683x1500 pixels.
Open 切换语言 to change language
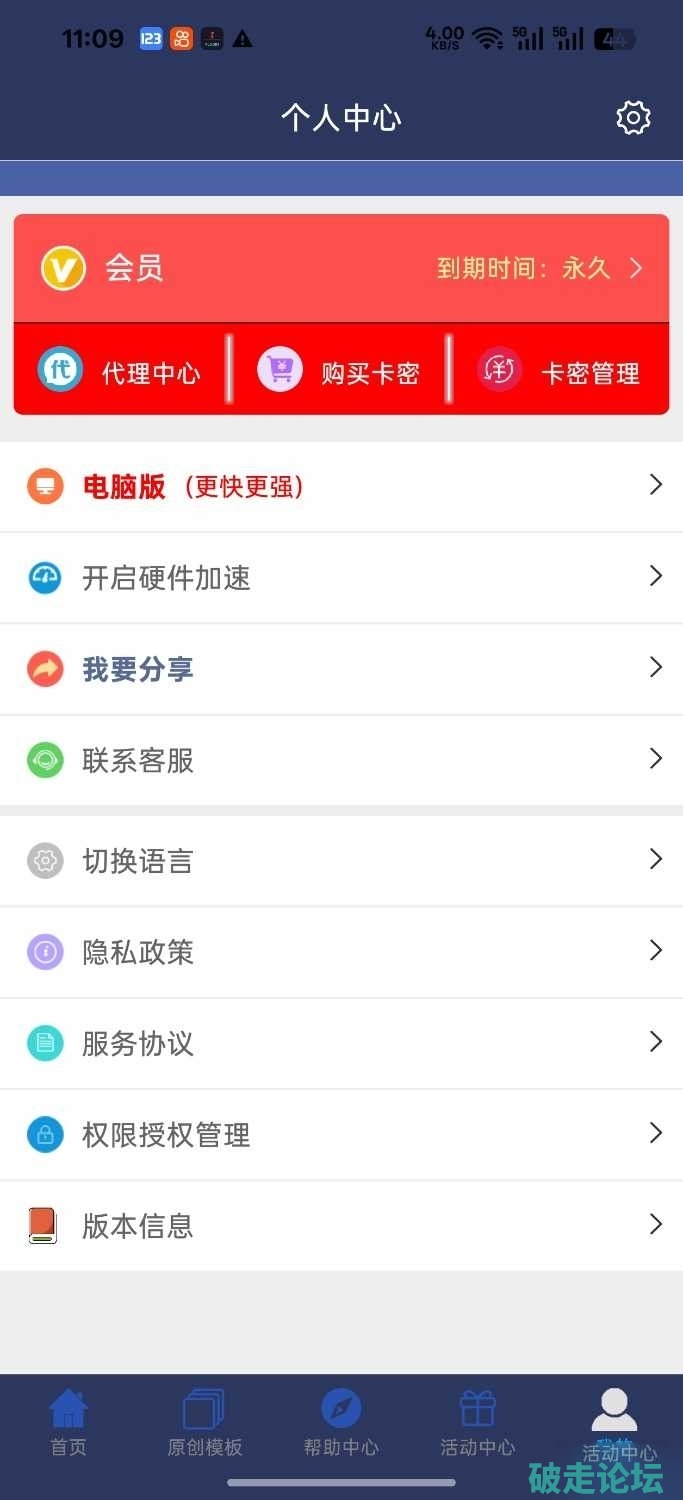(341, 861)
